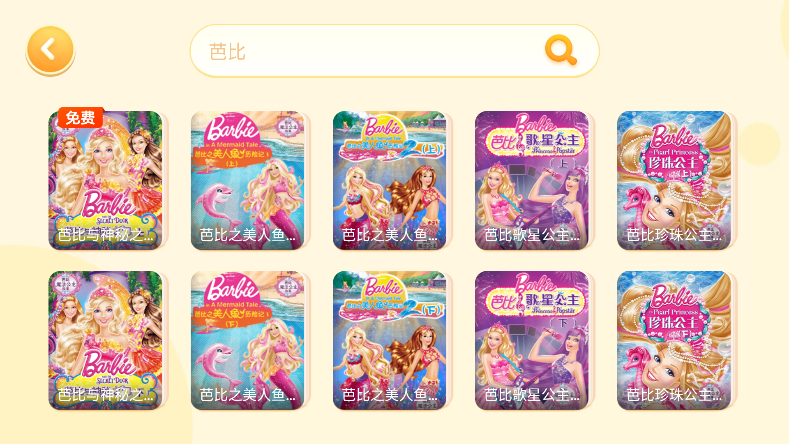Tap the search magnifier icon
789x444 pixels.
[x=560, y=50]
